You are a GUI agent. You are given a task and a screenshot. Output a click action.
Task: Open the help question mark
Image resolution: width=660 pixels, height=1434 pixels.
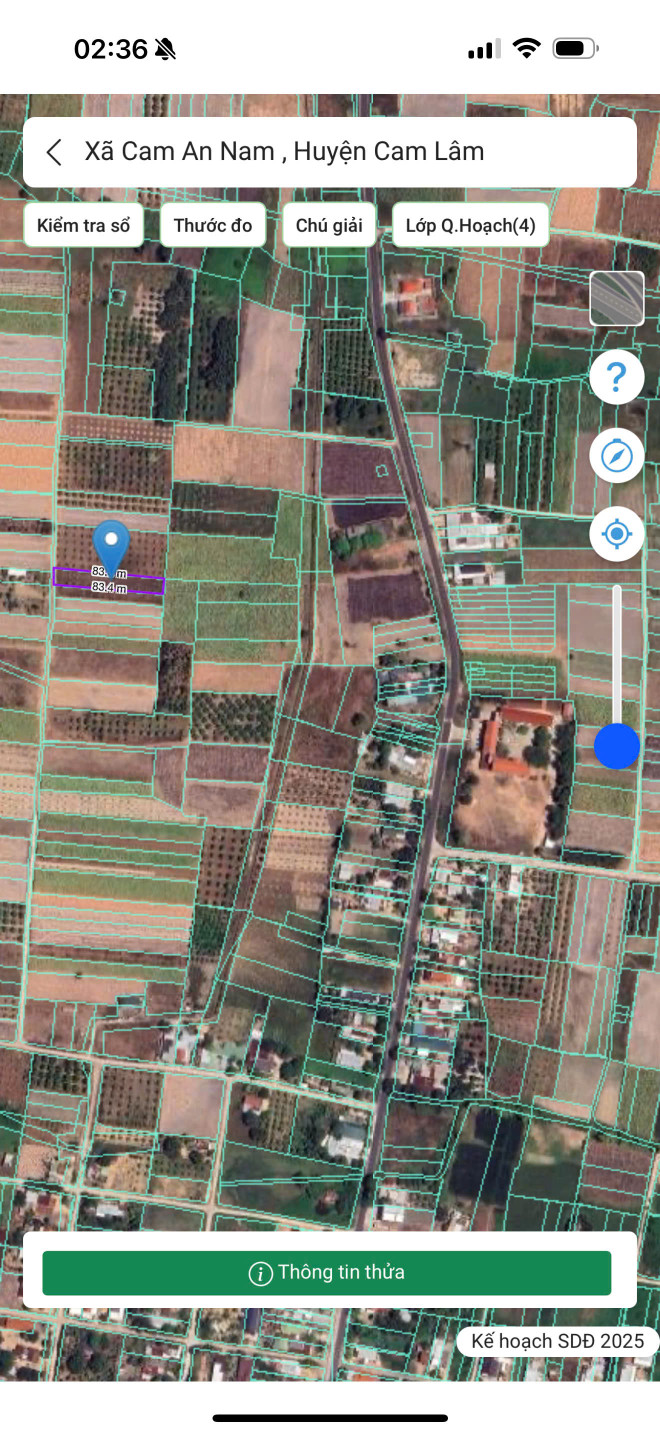coord(617,378)
